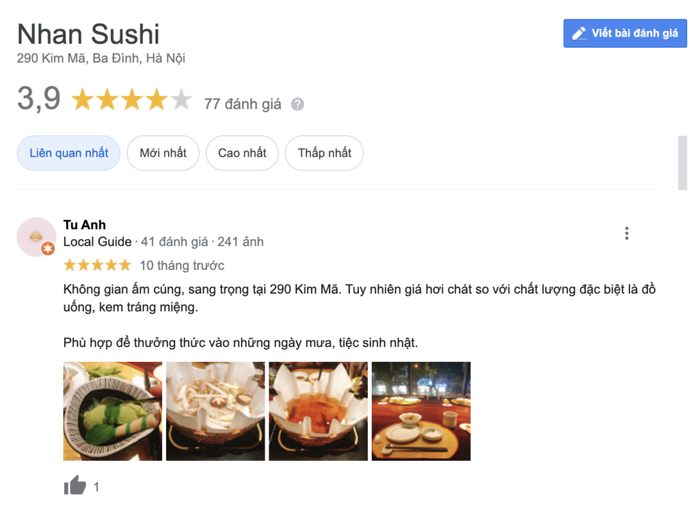Choose the Thấp nhất sort chip
The width and height of the screenshot is (700, 507).
(324, 153)
